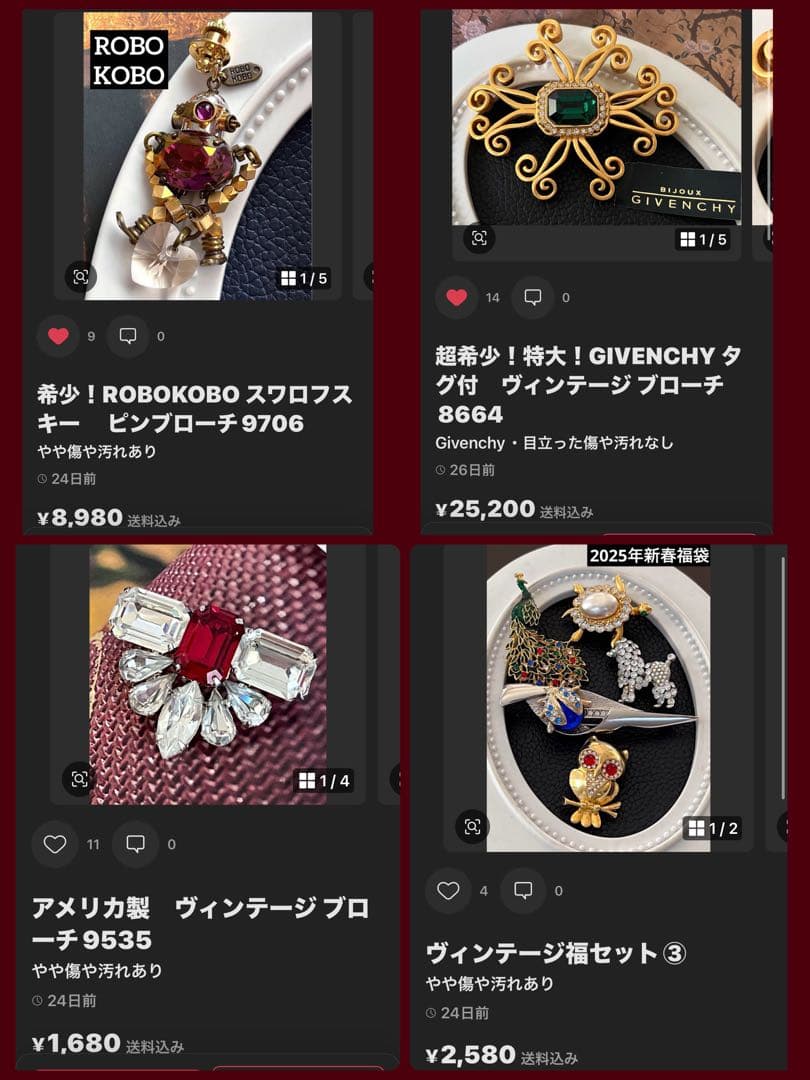Unlike the GIVENCHY brooch listing

click(456, 297)
